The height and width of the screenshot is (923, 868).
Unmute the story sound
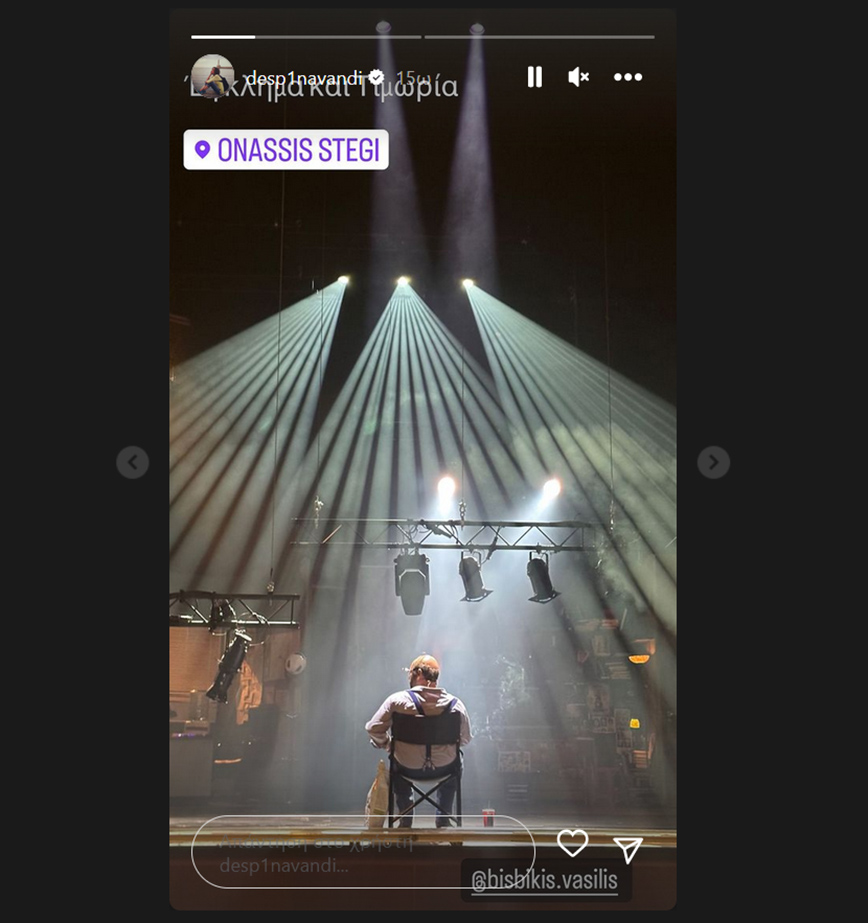[578, 77]
